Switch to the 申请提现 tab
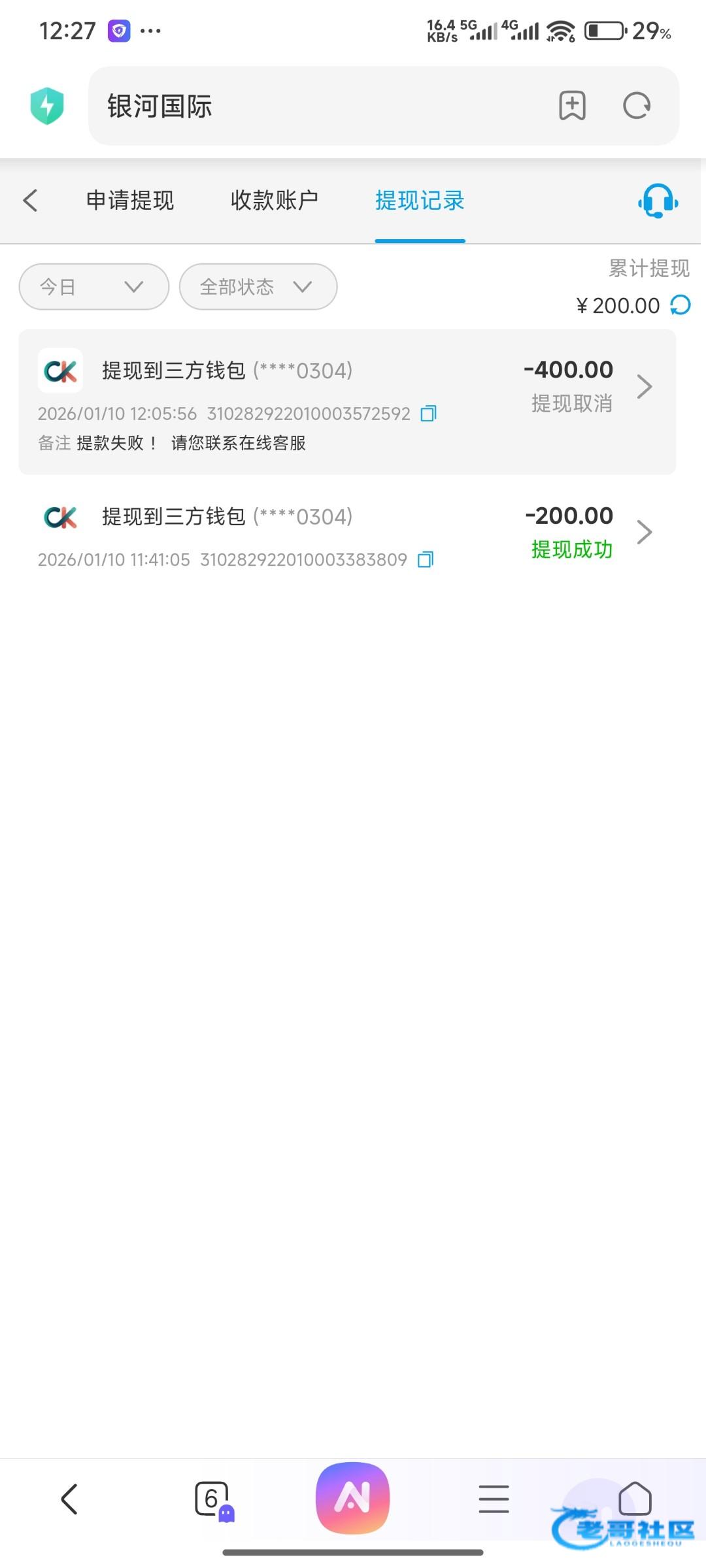This screenshot has height=1568, width=706. [x=130, y=201]
